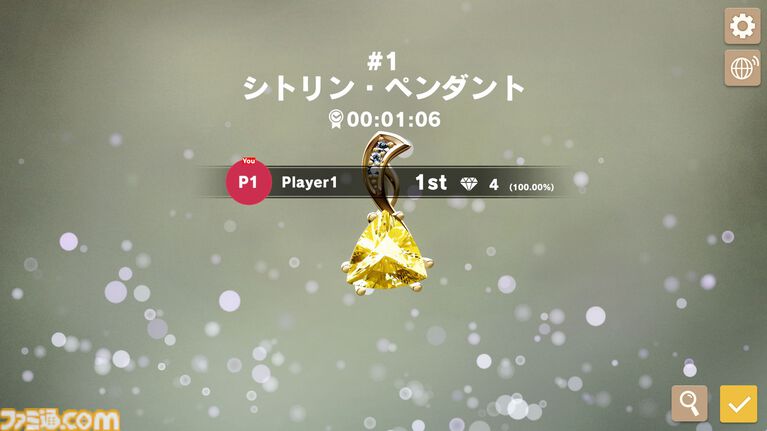The height and width of the screenshot is (431, 767).
Task: Tap the magnifier to inspect the puzzle
Action: (x=690, y=403)
